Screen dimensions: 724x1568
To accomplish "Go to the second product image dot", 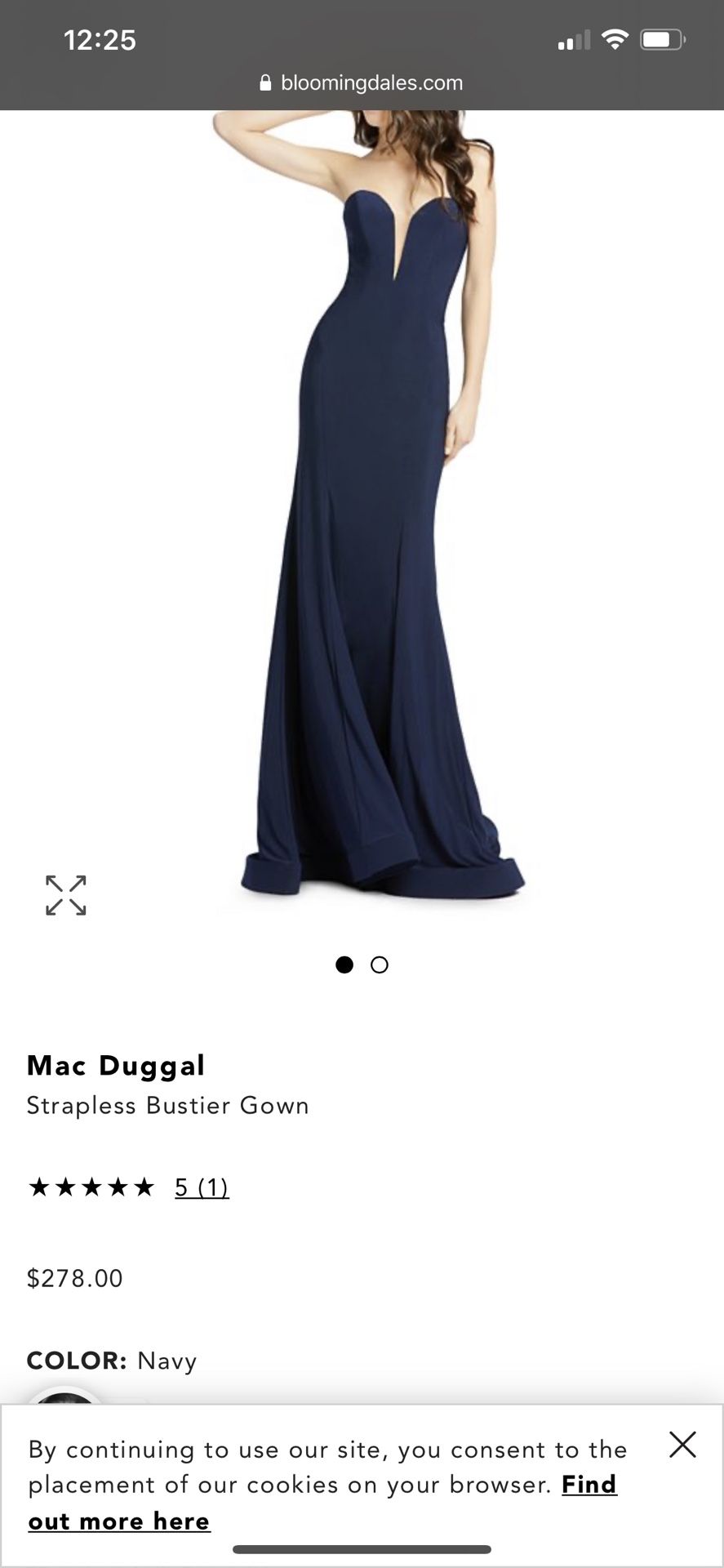I will pos(380,964).
